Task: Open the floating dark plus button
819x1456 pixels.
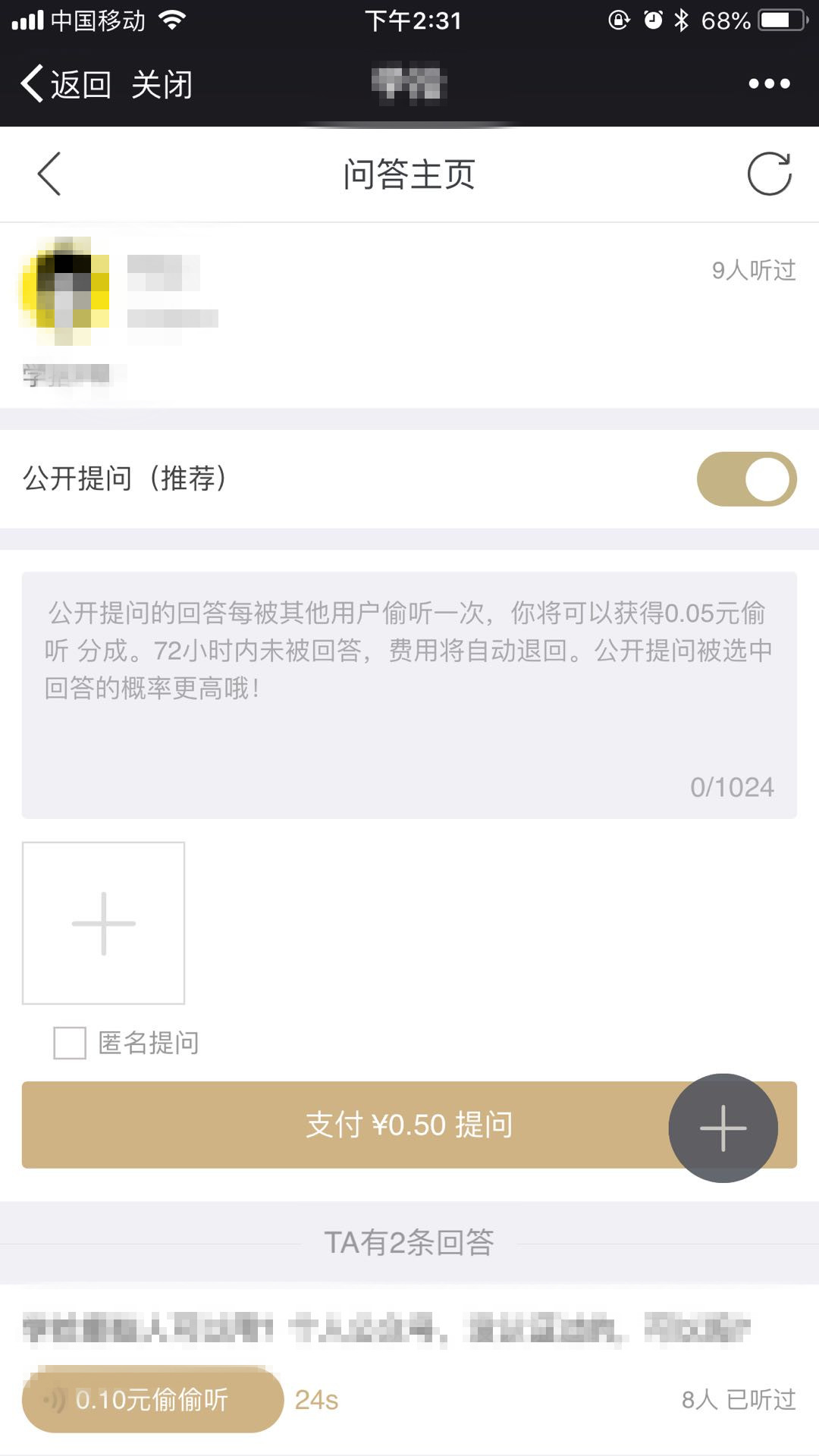Action: (723, 1128)
